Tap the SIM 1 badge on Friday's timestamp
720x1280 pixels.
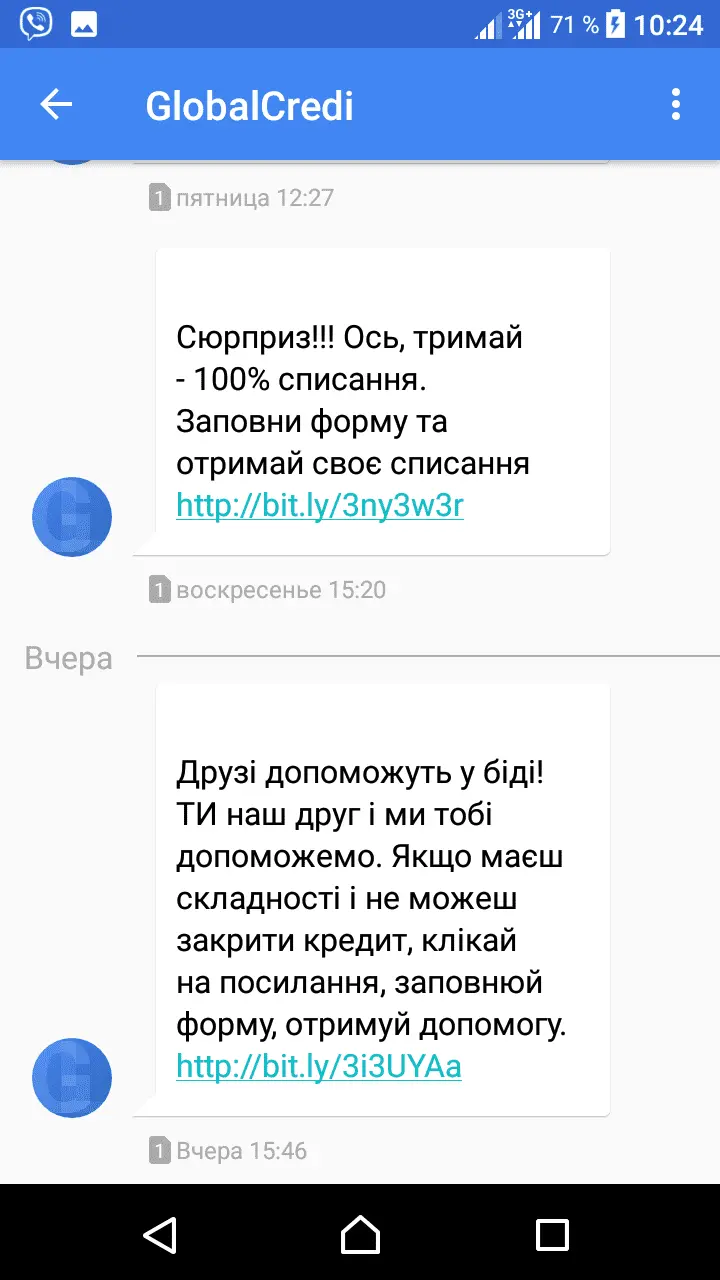click(x=159, y=197)
